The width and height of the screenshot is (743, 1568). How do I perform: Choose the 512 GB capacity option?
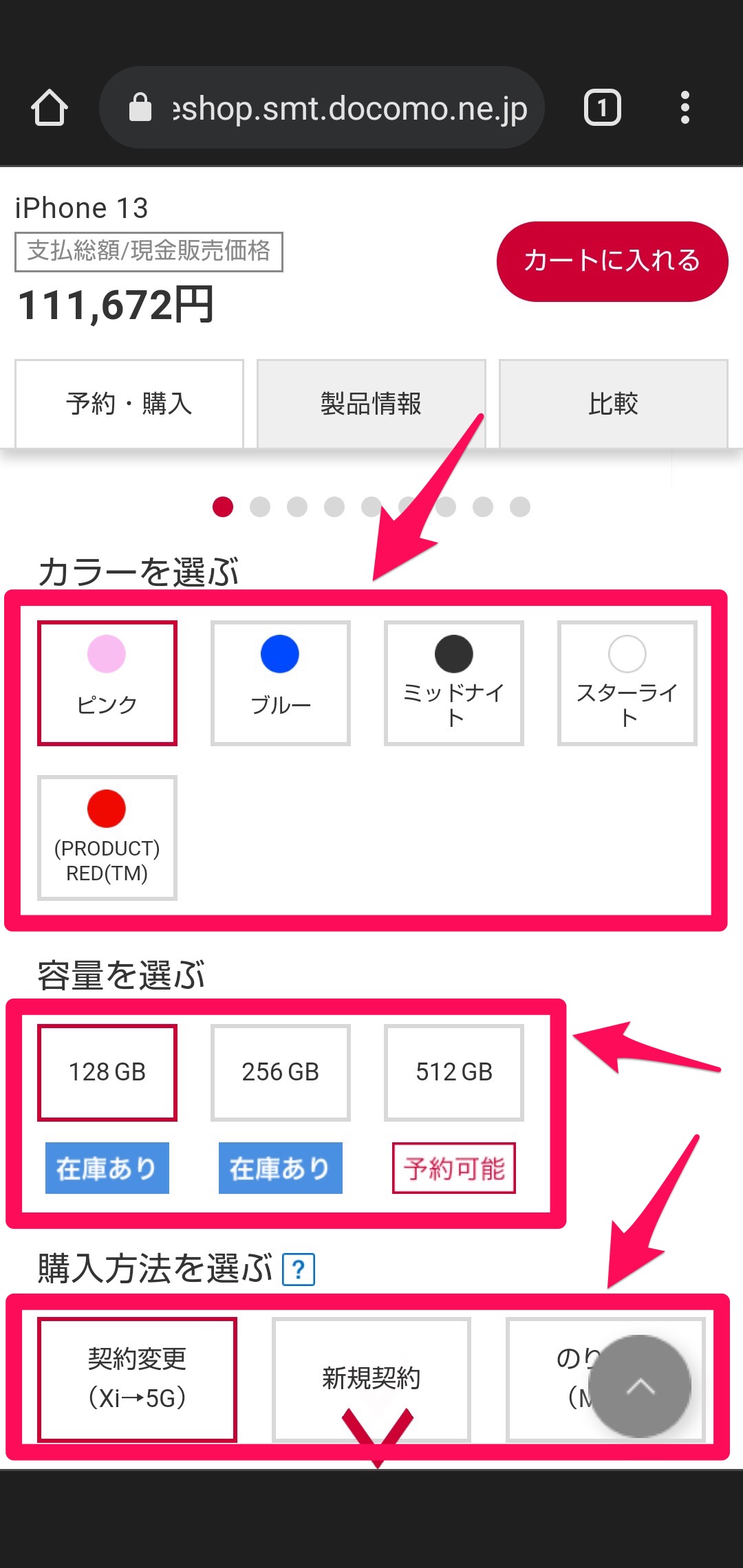pos(453,1071)
